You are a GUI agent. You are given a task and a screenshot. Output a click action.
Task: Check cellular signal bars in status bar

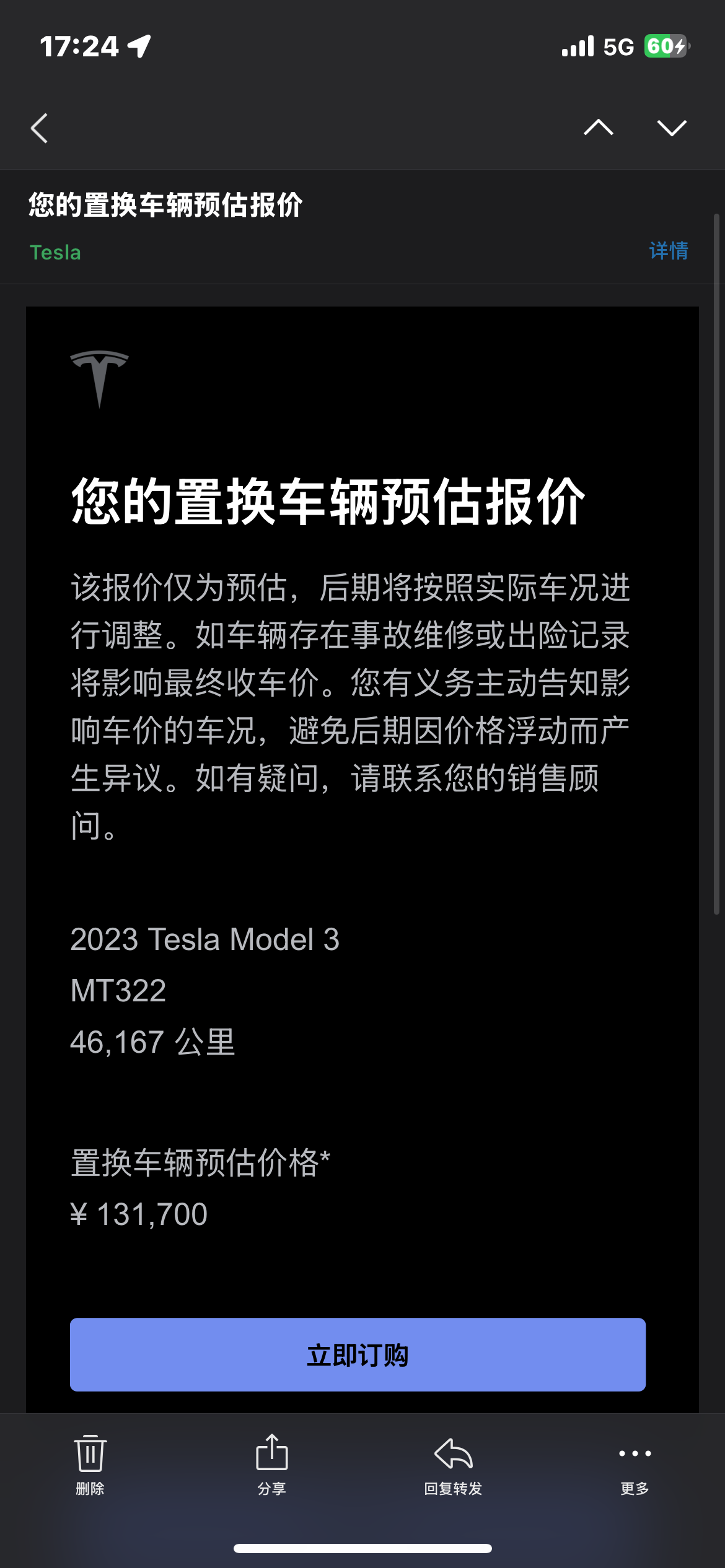point(575,45)
